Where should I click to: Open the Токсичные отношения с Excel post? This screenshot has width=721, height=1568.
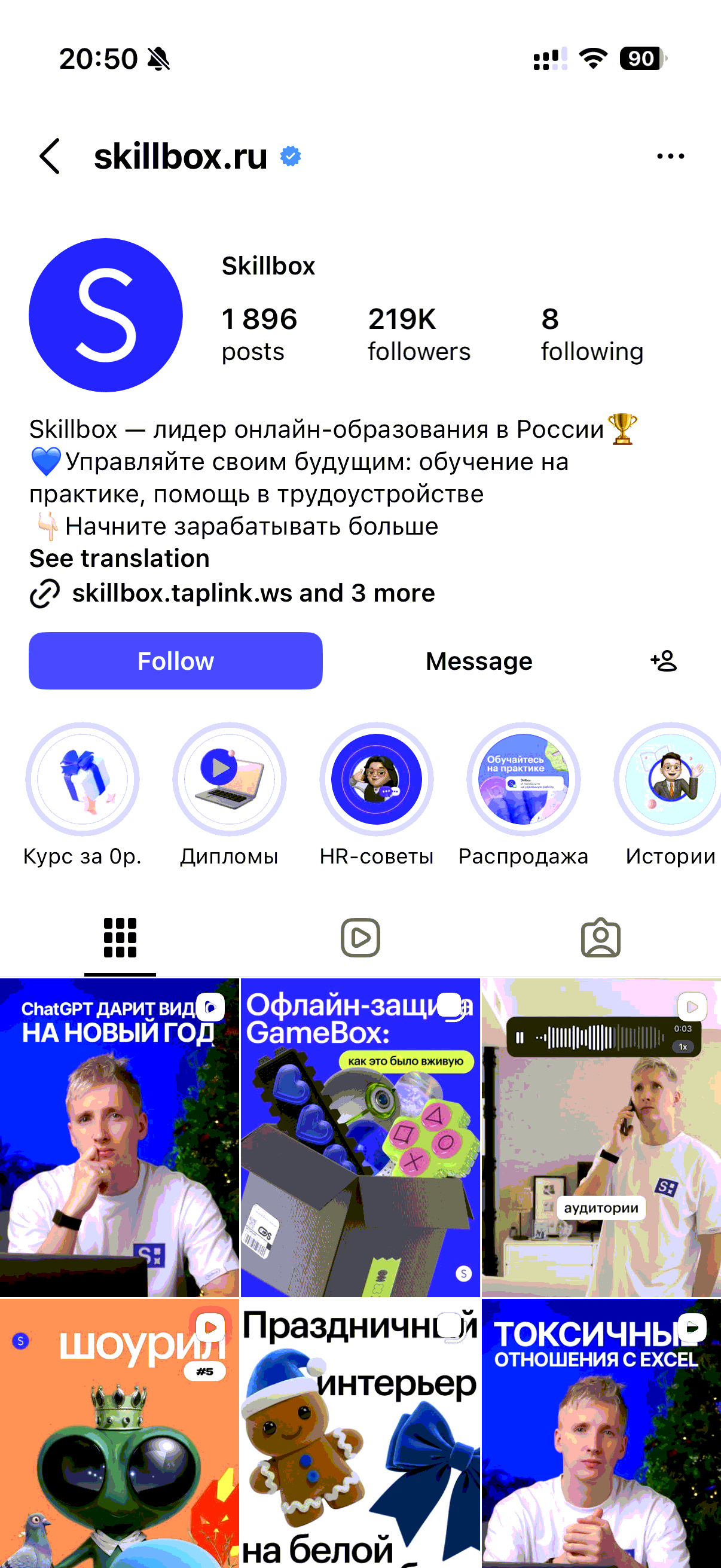601,1436
